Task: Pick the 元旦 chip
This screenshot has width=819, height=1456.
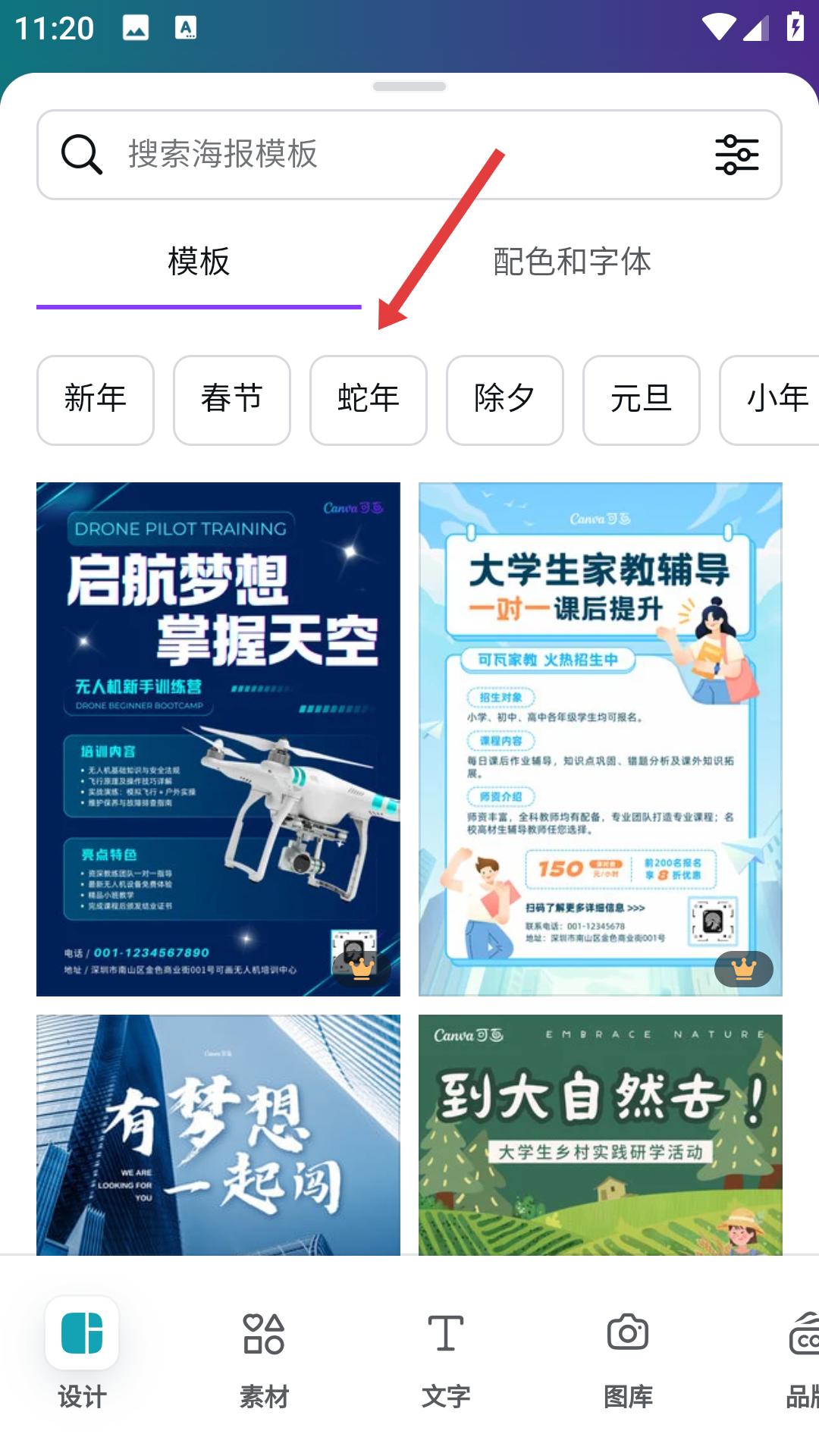Action: 642,400
